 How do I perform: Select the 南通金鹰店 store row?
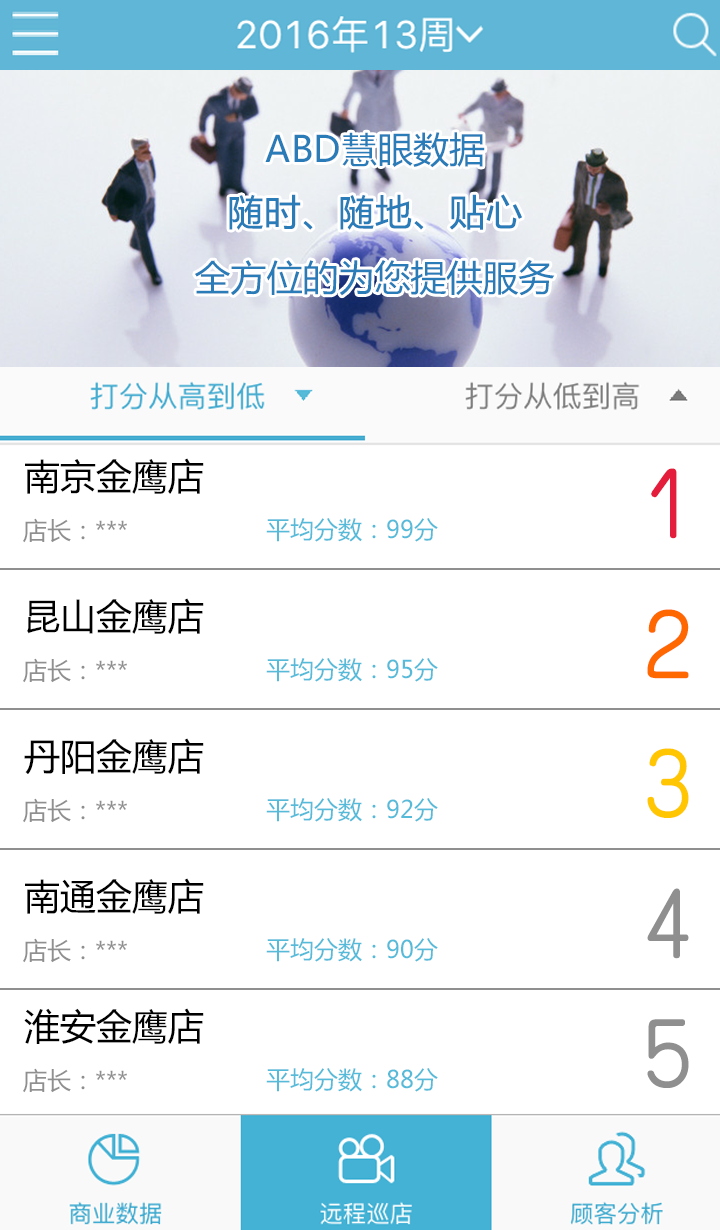coord(360,920)
